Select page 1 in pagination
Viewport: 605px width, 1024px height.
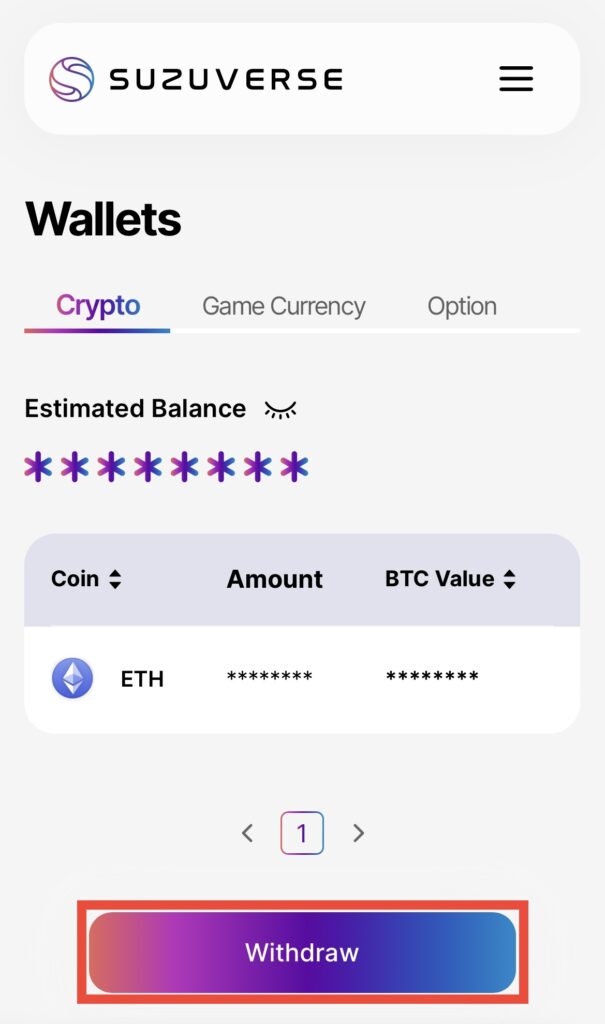(302, 833)
